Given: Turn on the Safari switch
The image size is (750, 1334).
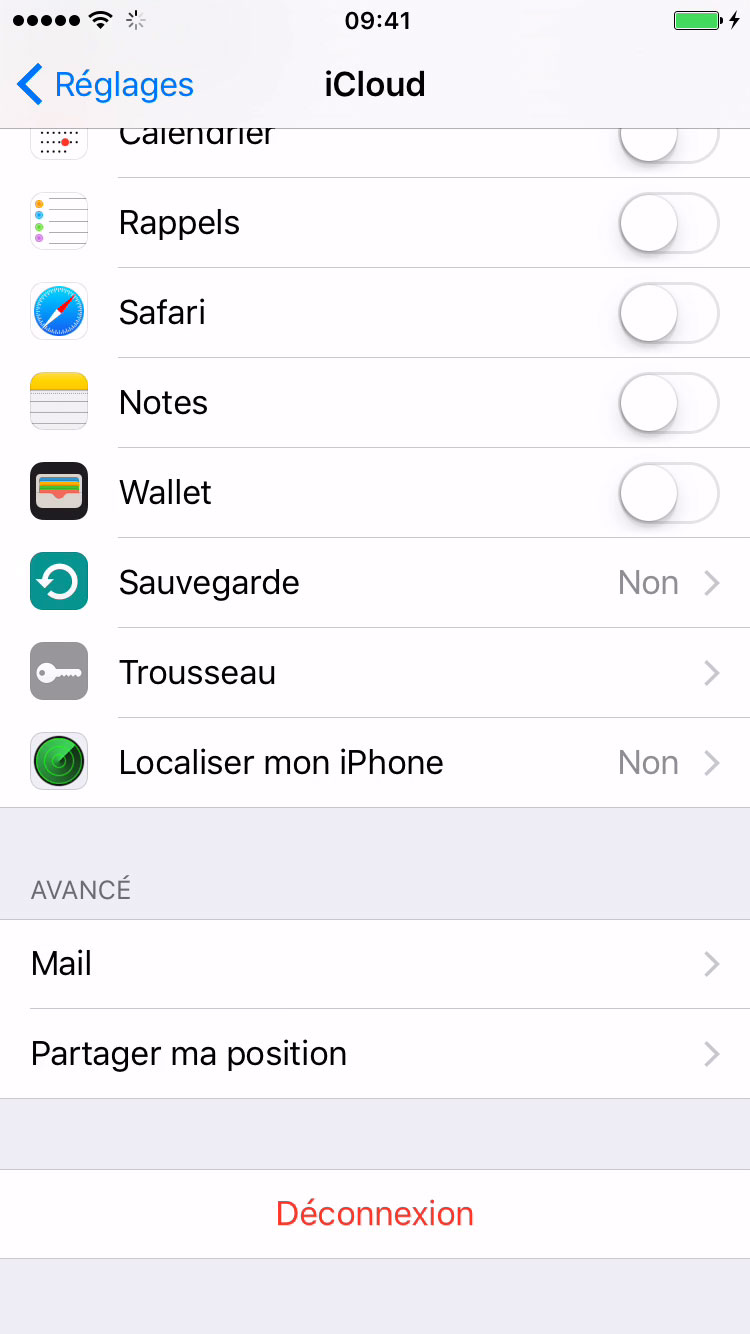Looking at the screenshot, I should coord(668,312).
